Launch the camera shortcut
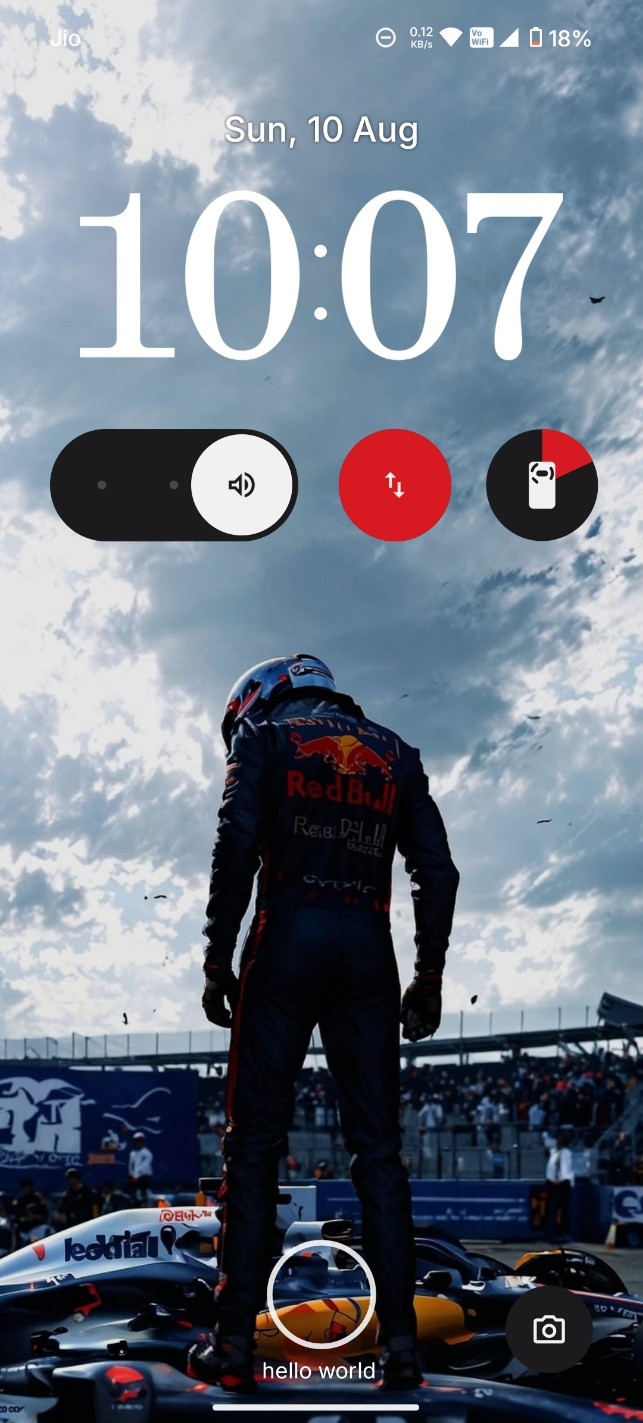This screenshot has width=643, height=1423. coord(548,1329)
